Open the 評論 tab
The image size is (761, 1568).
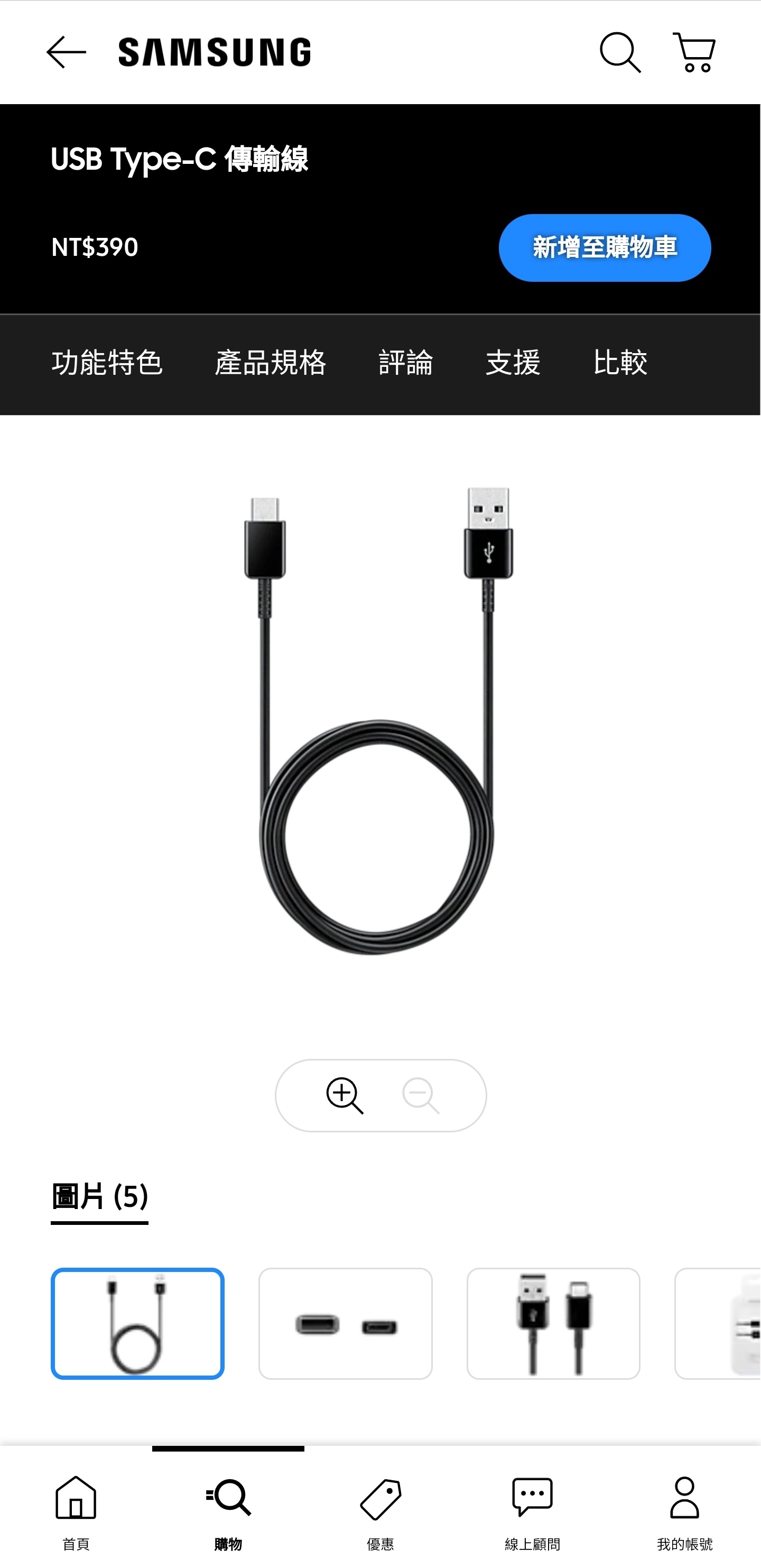click(x=405, y=363)
